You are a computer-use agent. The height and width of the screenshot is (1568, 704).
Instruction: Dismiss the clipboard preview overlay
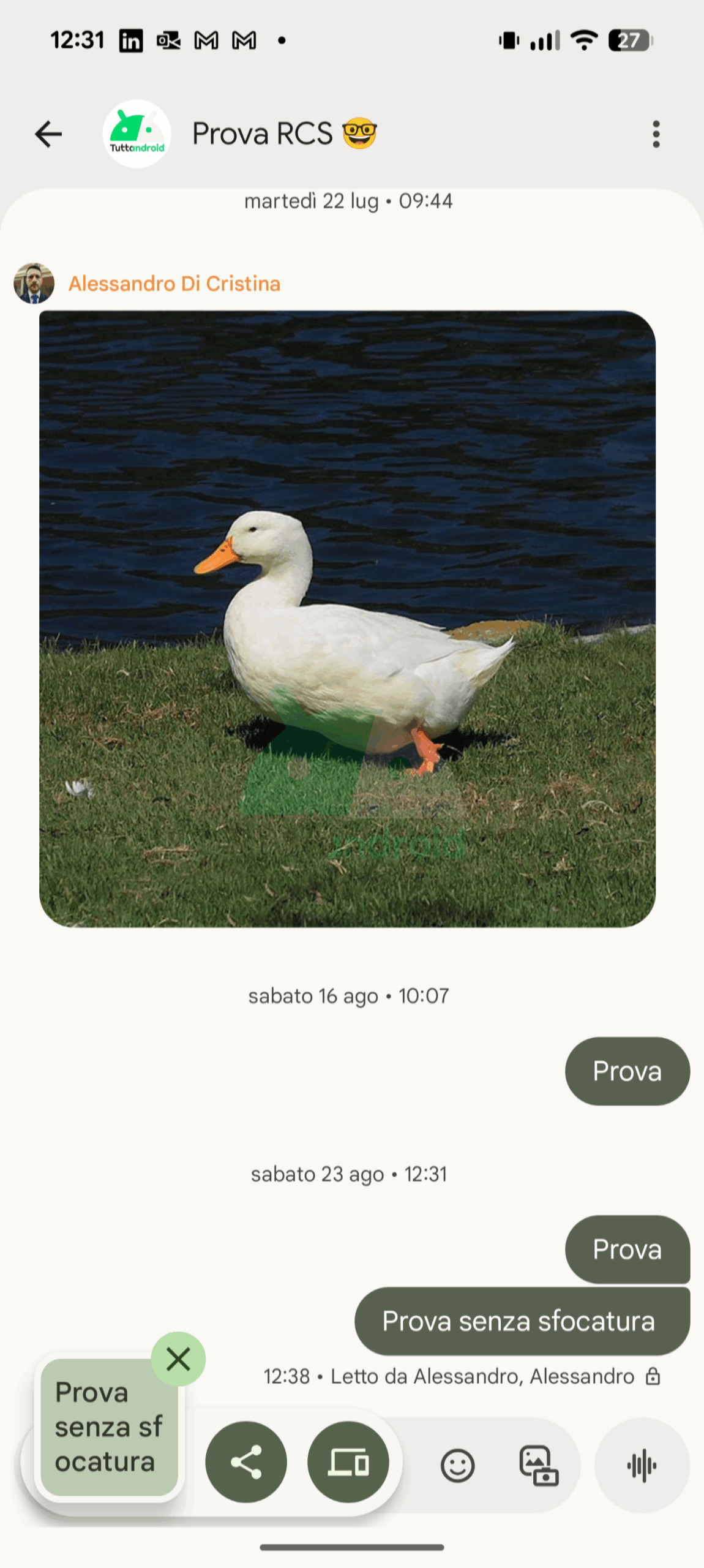pos(178,1359)
